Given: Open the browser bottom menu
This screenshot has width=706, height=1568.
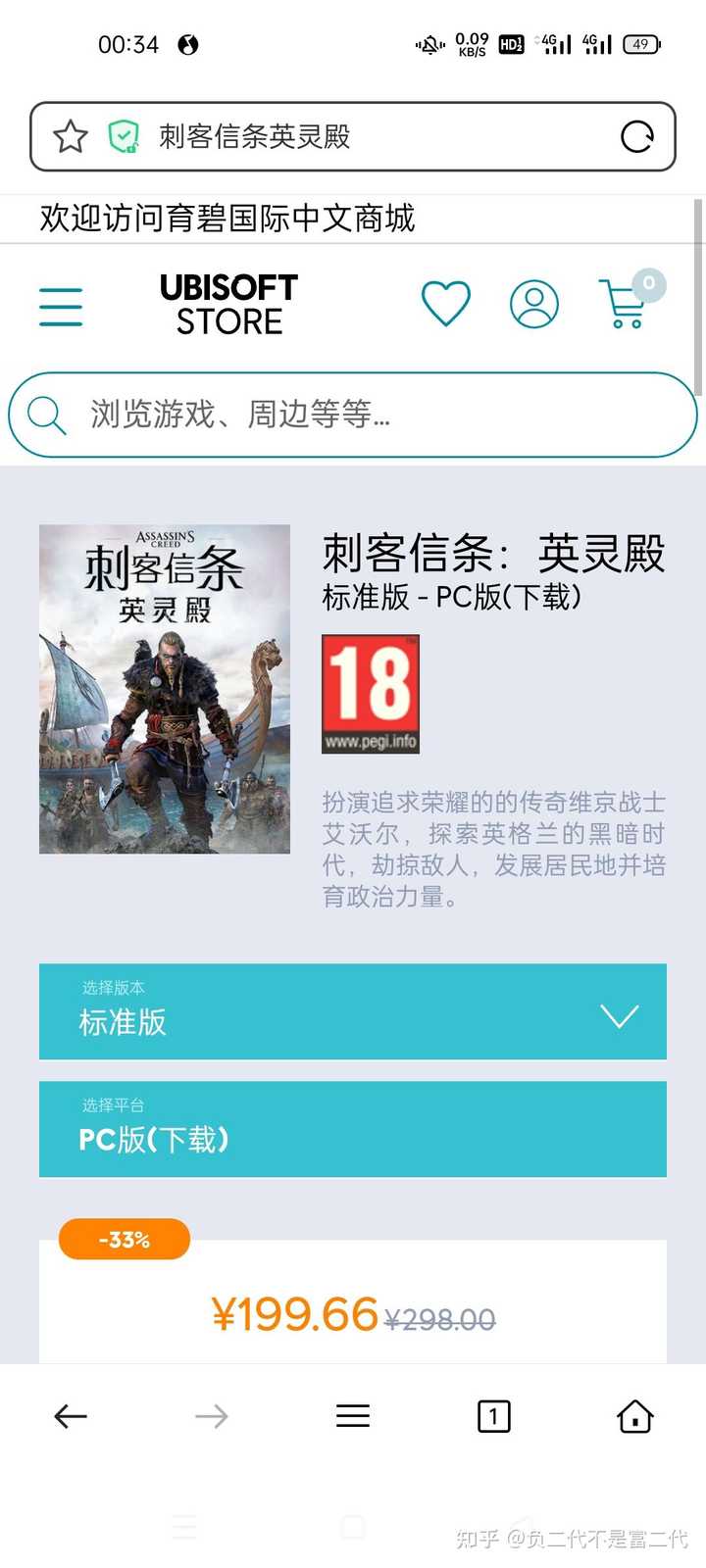Looking at the screenshot, I should [352, 1415].
